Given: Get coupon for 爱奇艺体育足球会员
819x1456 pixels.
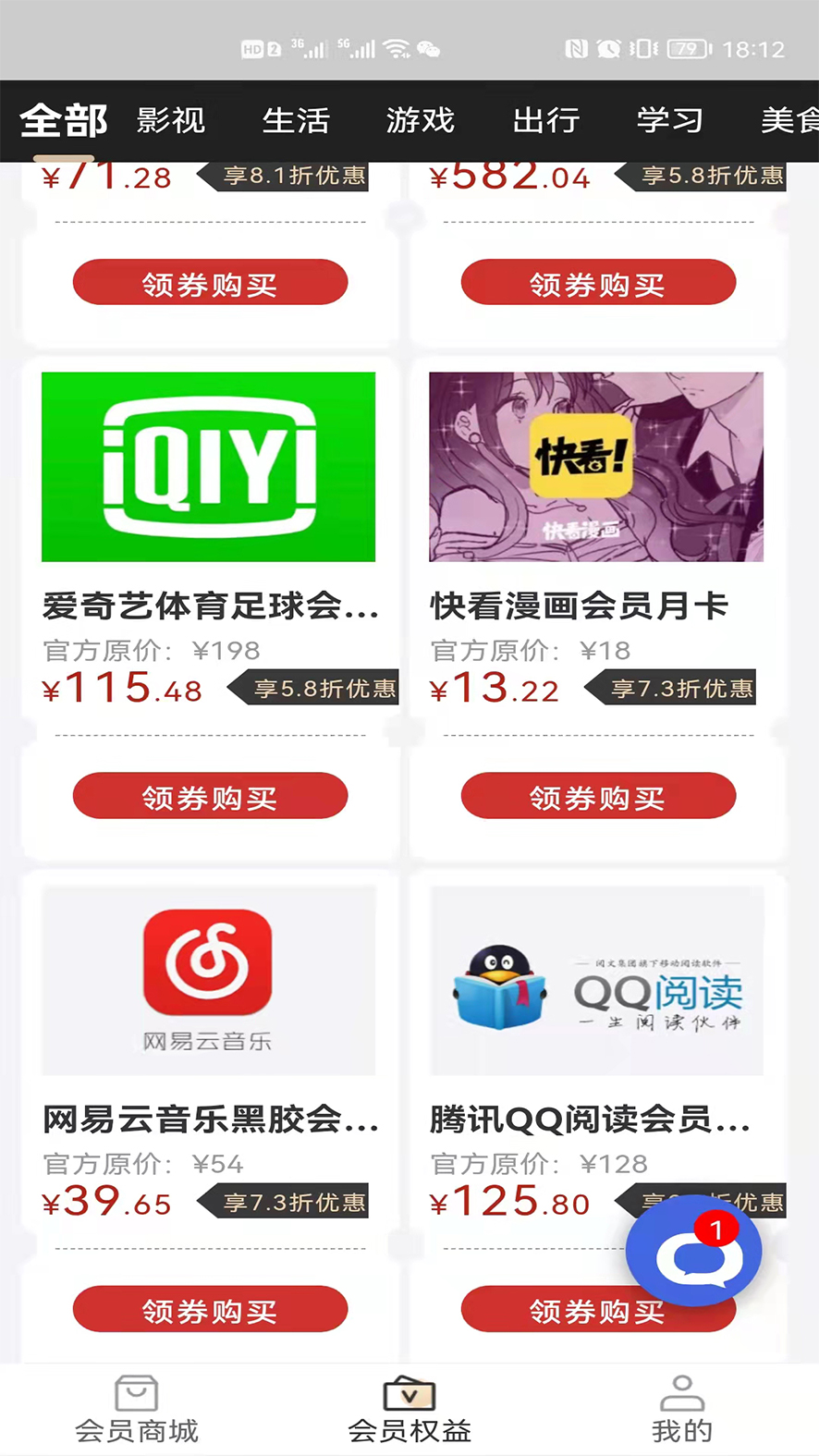Looking at the screenshot, I should [x=210, y=797].
